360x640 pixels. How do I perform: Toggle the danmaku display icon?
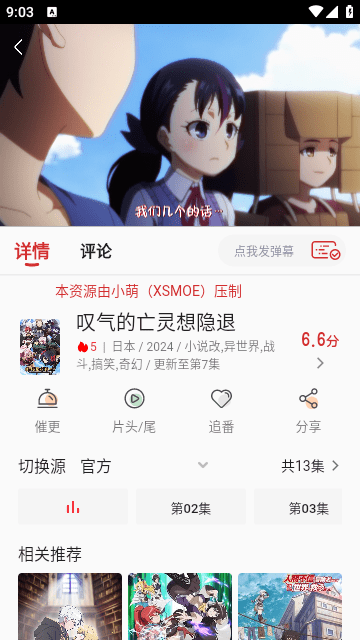(326, 250)
